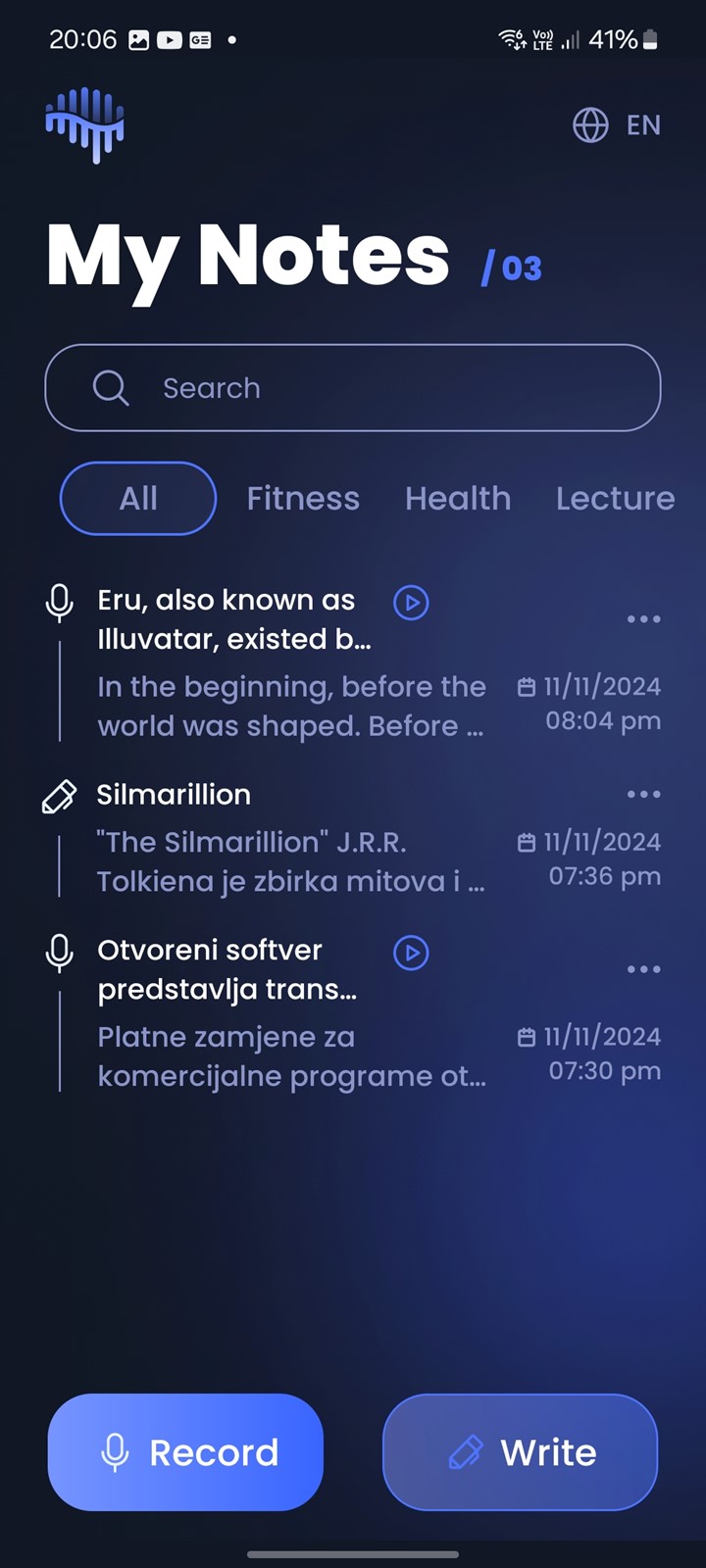Play the Eru Illuvatar voice note

pyautogui.click(x=411, y=603)
